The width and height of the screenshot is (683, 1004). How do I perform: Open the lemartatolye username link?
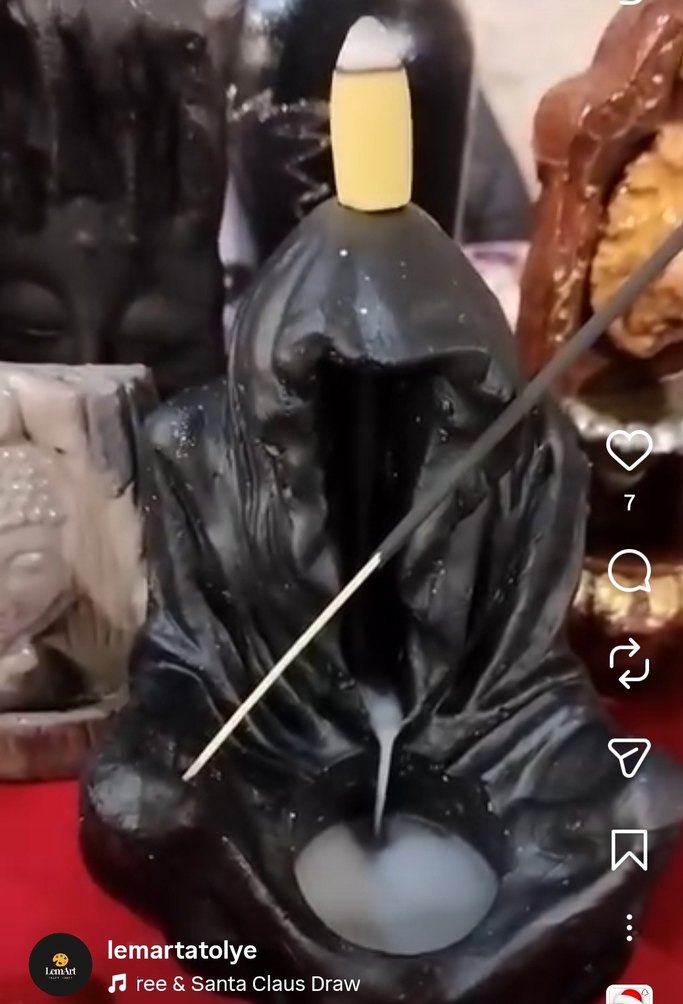pyautogui.click(x=182, y=950)
